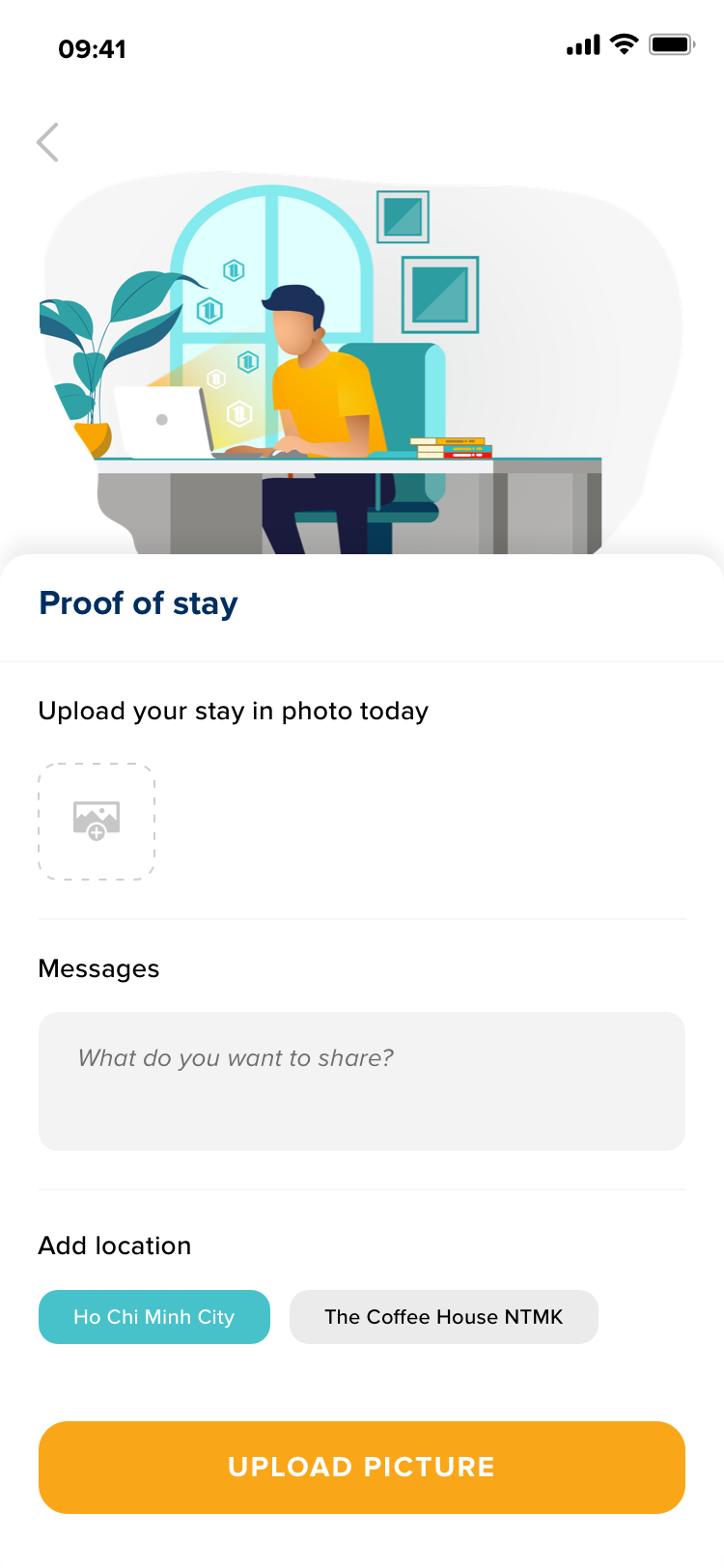This screenshot has height=1568, width=724.
Task: Add a photo in the dashed upload box
Action: tap(97, 822)
